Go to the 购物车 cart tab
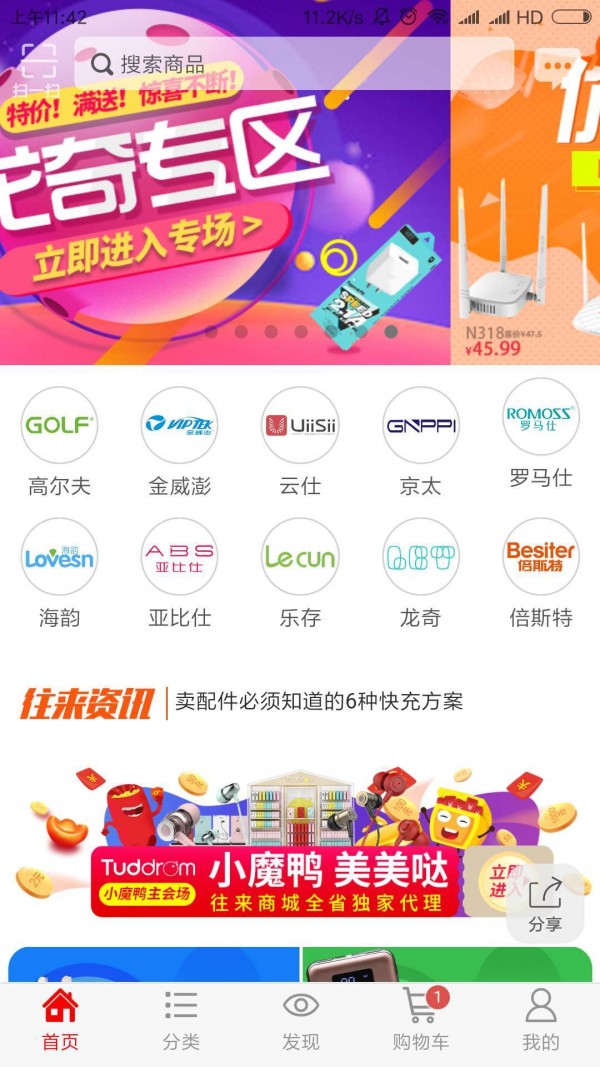Image resolution: width=600 pixels, height=1067 pixels. tap(420, 1020)
